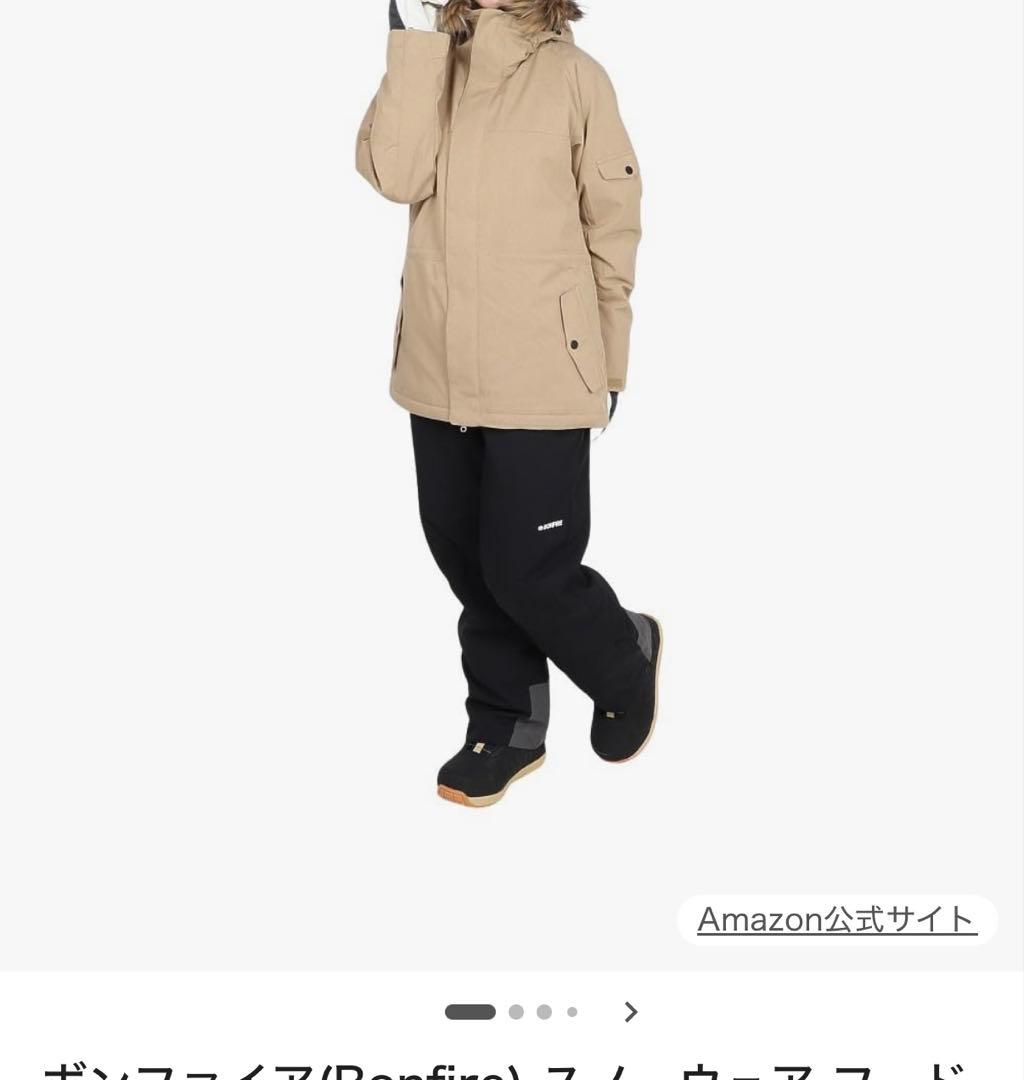Show the next product image using the arrow

(631, 1012)
